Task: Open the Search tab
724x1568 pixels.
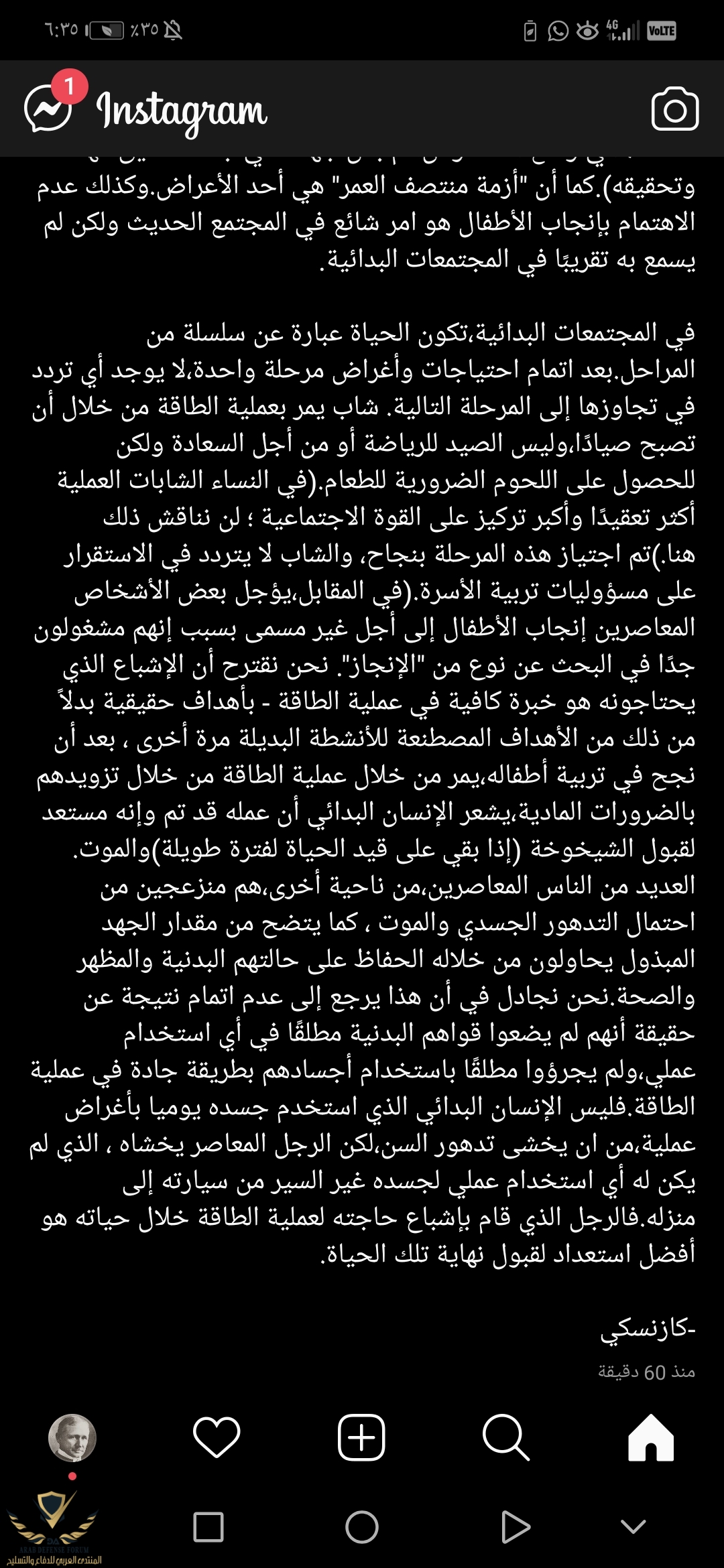Action: (505, 1437)
